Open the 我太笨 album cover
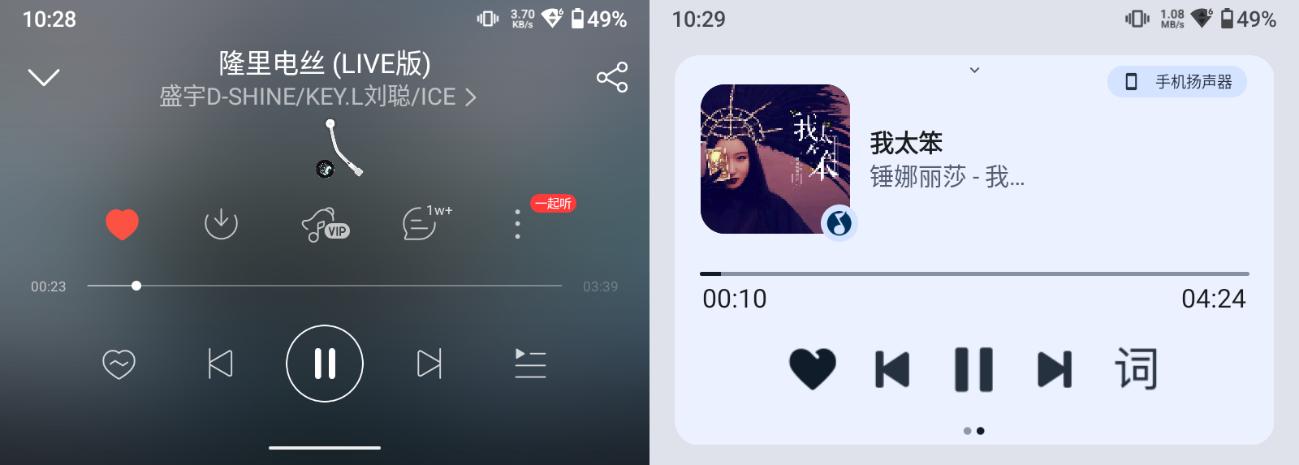The width and height of the screenshot is (1299, 465). pyautogui.click(x=775, y=159)
